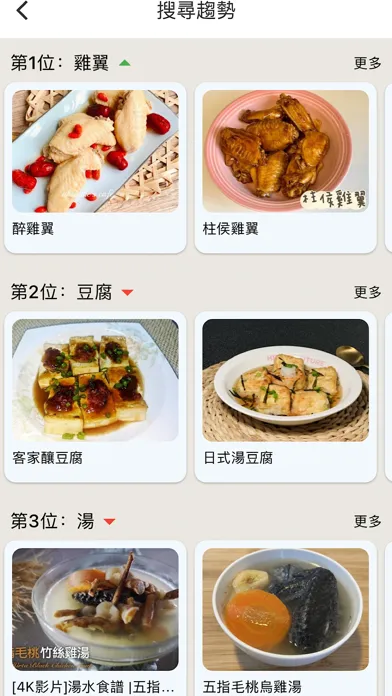Go back using the top-left arrow

[22, 11]
